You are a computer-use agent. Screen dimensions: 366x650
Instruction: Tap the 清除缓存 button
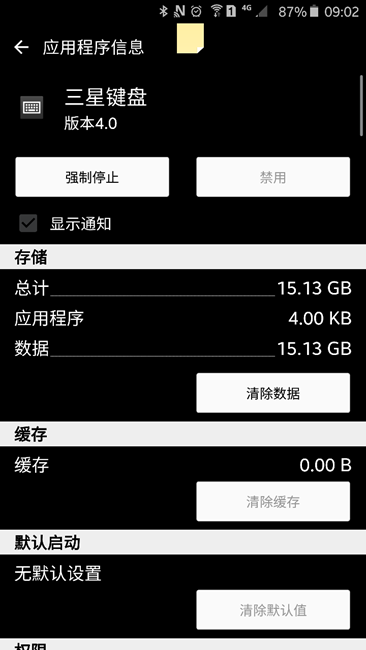coord(273,502)
